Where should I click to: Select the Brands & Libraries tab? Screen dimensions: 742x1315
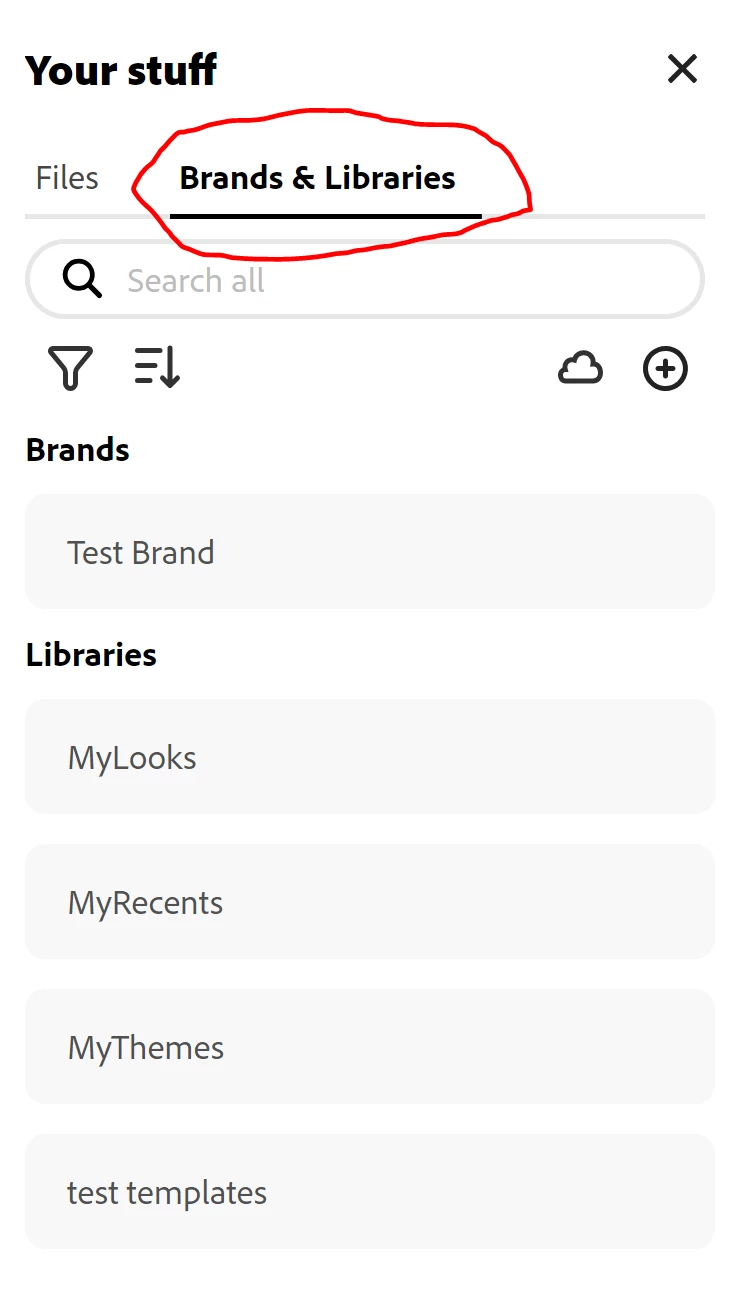coord(317,178)
